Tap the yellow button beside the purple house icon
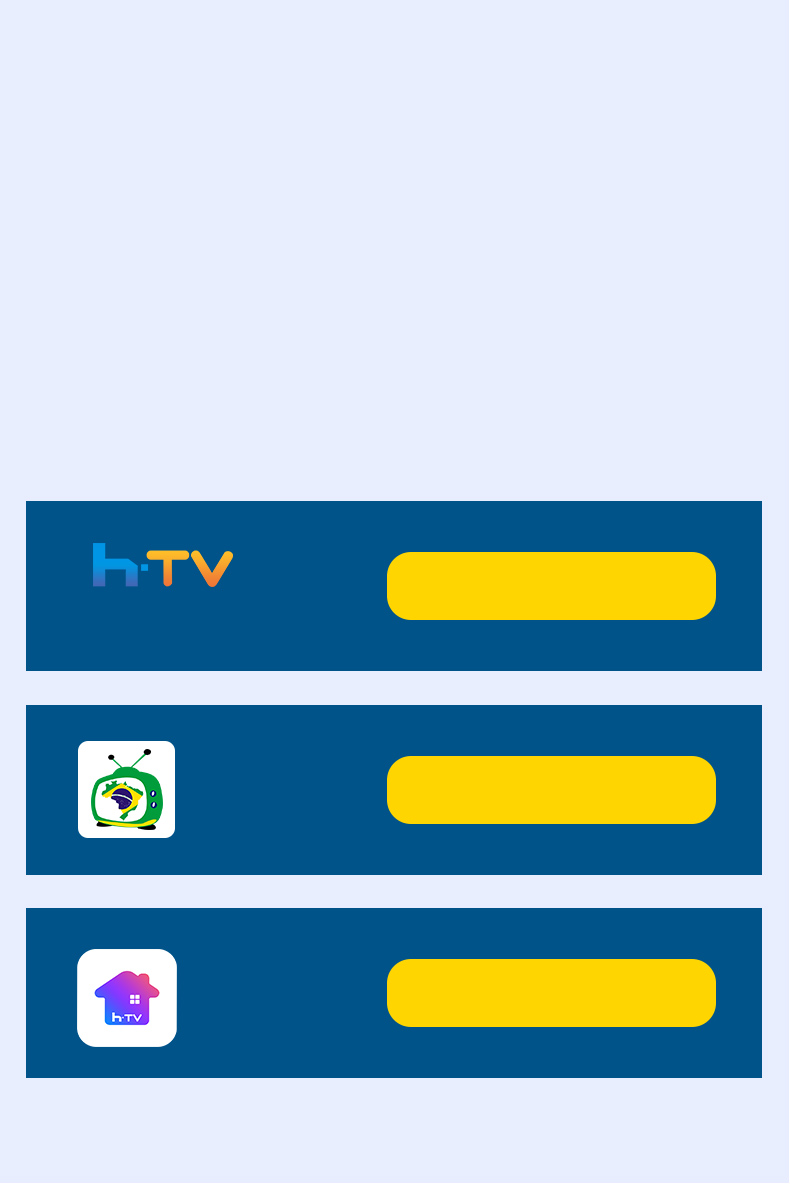790x1184 pixels. (551, 993)
